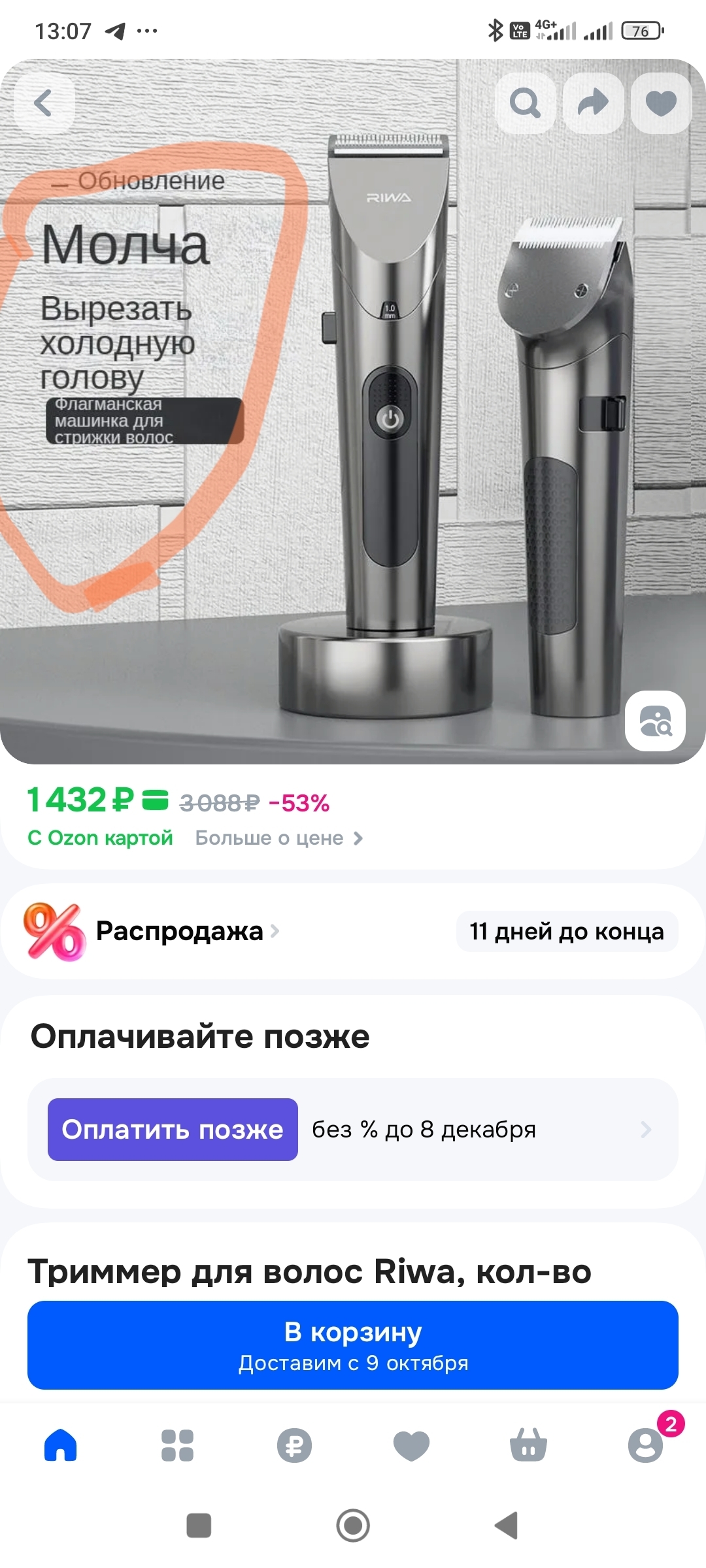The height and width of the screenshot is (1568, 706).
Task: Open the Riwa trimmer product photo
Action: (353, 412)
